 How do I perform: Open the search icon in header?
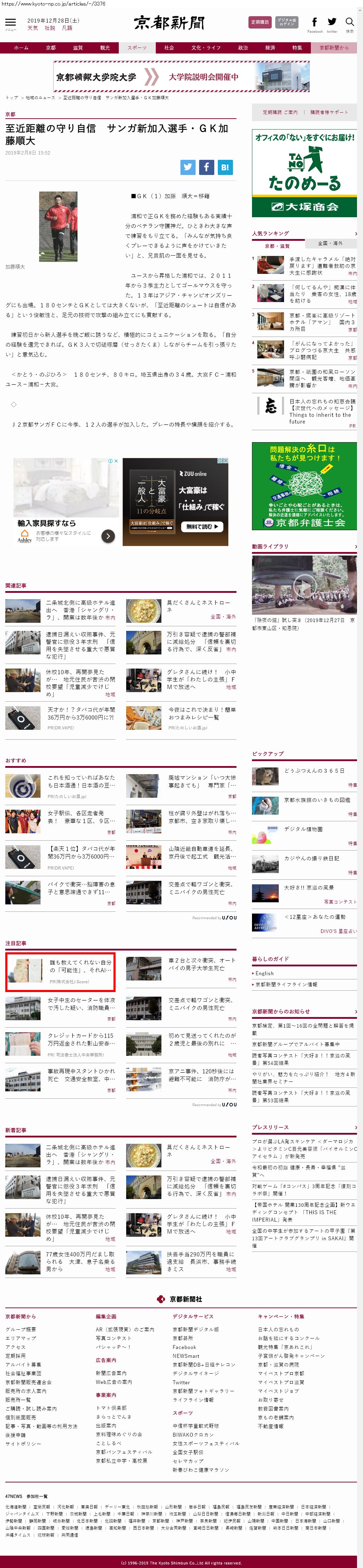point(350,23)
